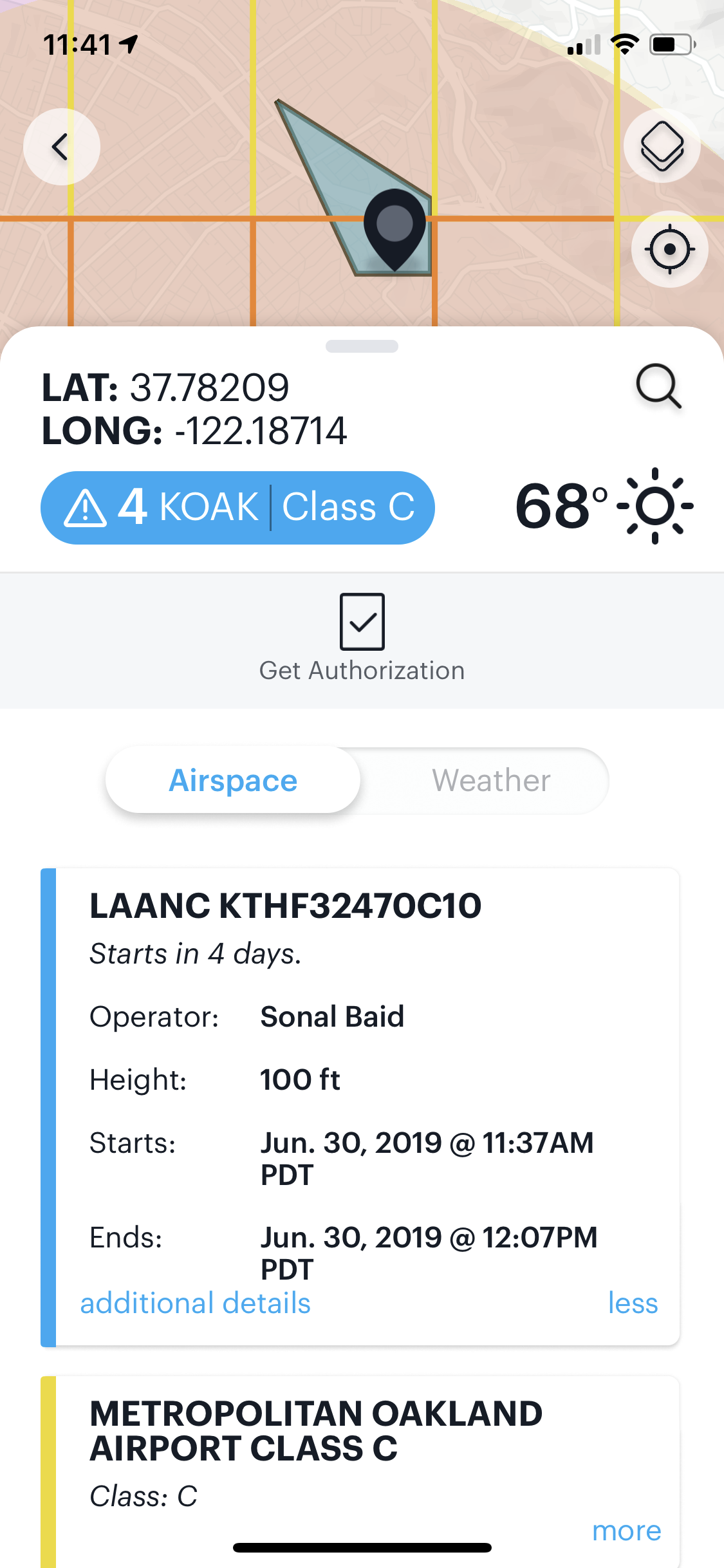Screen dimensions: 724x1568
Task: Open the 4 KOAK Class C advisory badge
Action: [238, 507]
